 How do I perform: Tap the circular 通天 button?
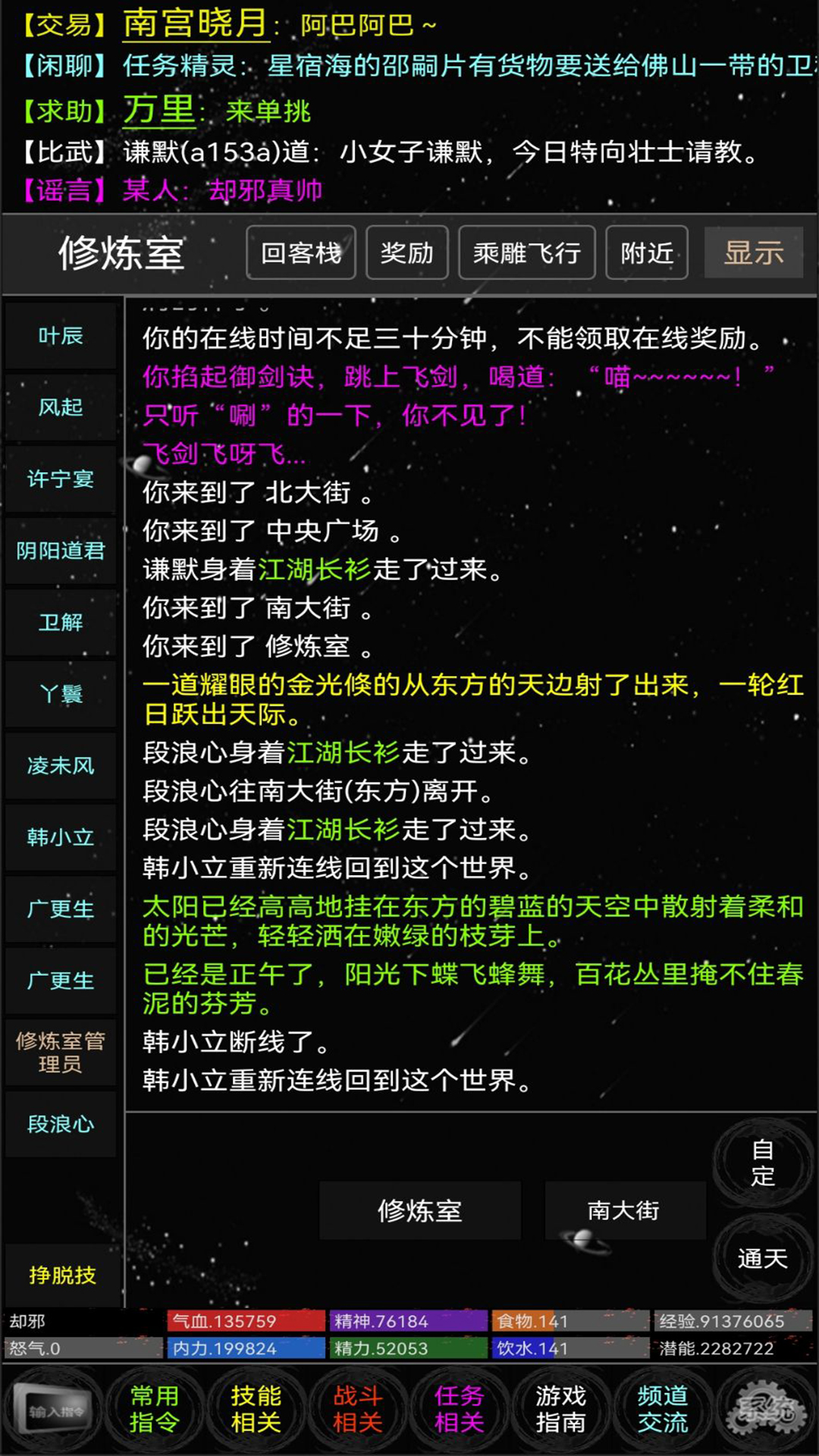coord(763,1257)
